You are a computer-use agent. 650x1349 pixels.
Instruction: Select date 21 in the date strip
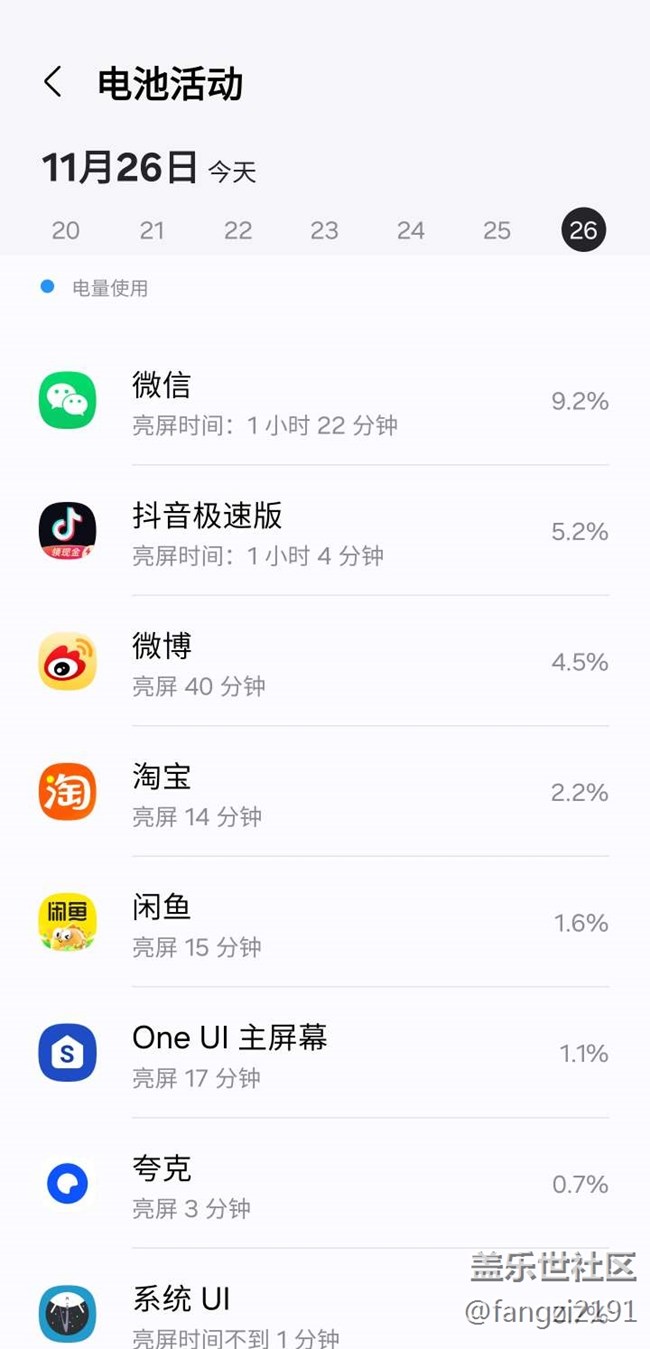coord(152,230)
